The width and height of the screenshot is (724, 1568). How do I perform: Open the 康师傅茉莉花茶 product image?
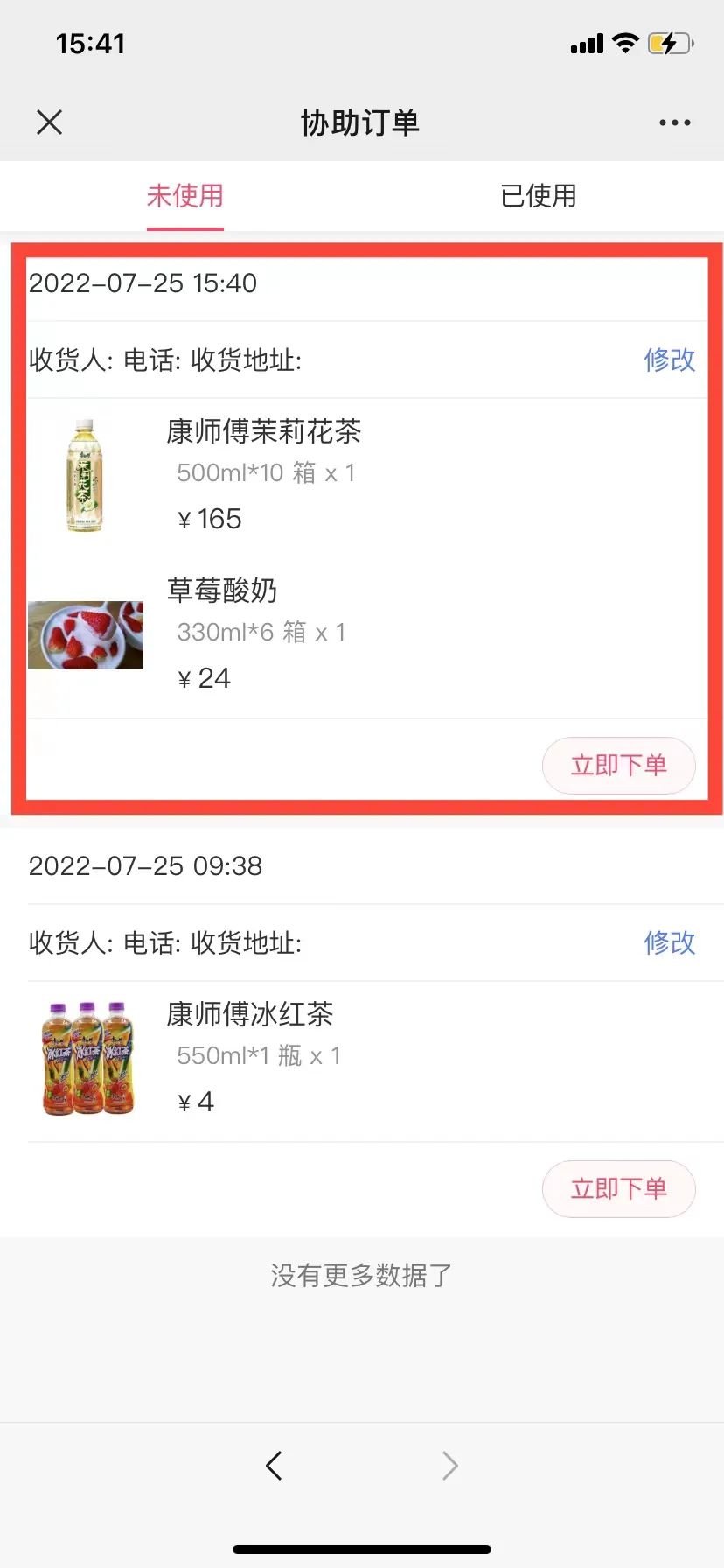[x=86, y=475]
